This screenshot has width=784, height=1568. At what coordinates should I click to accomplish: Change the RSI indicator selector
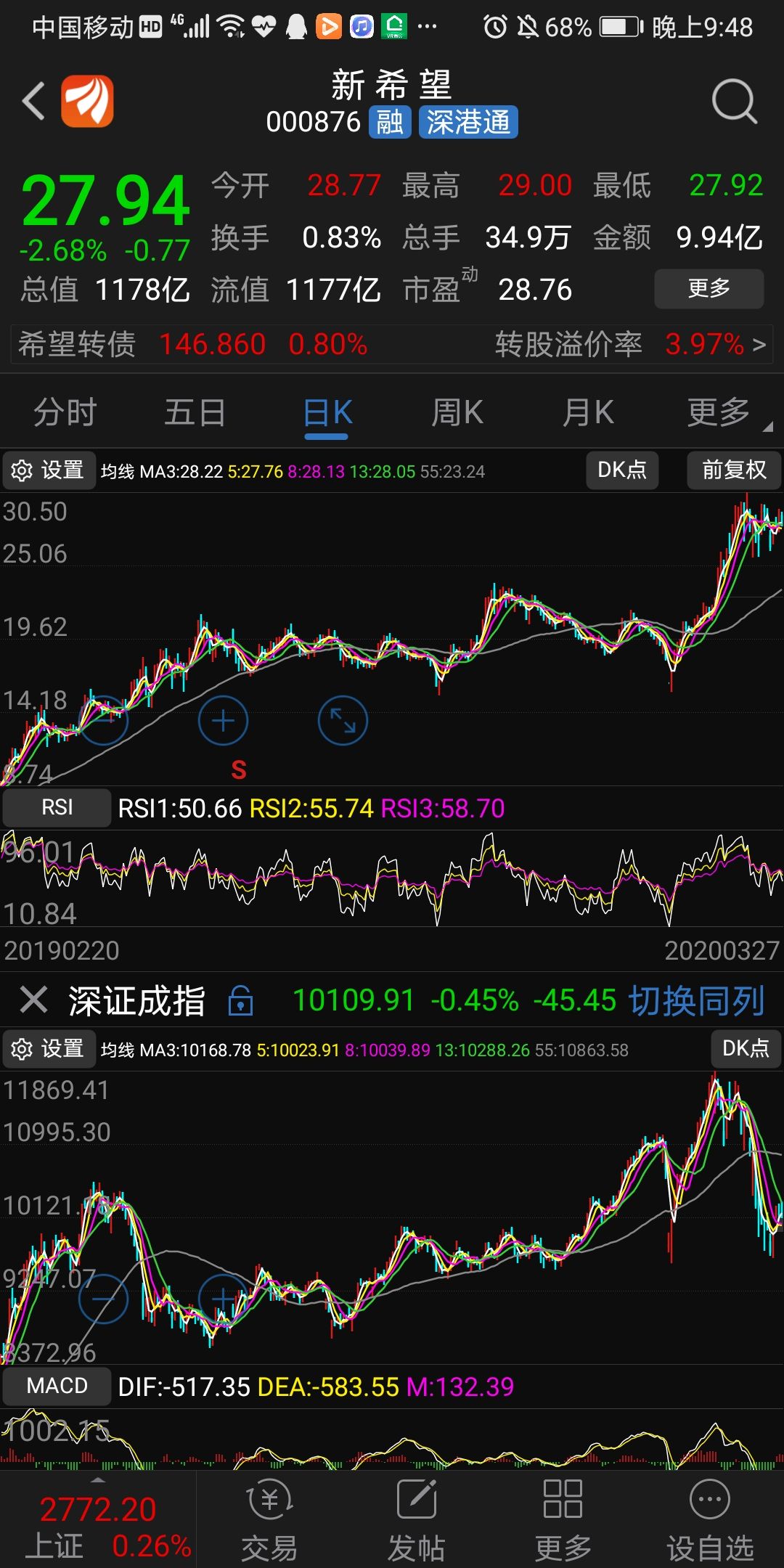click(x=57, y=808)
